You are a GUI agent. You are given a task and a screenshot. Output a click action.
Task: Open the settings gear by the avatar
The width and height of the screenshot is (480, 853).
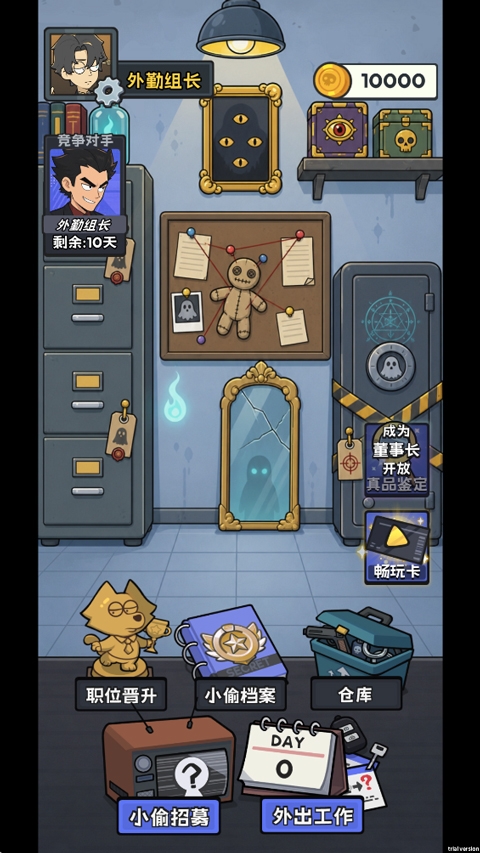[109, 91]
